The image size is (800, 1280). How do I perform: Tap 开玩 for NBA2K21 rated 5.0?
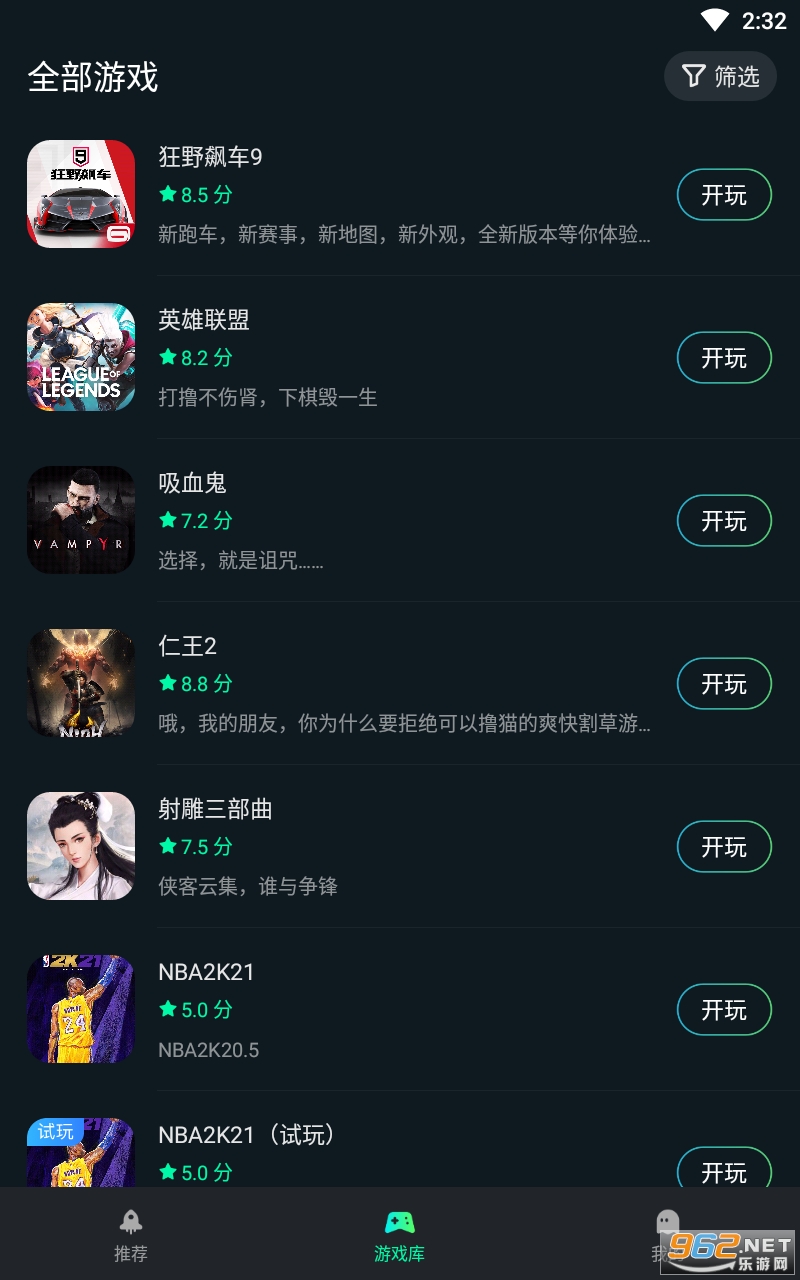[724, 1010]
